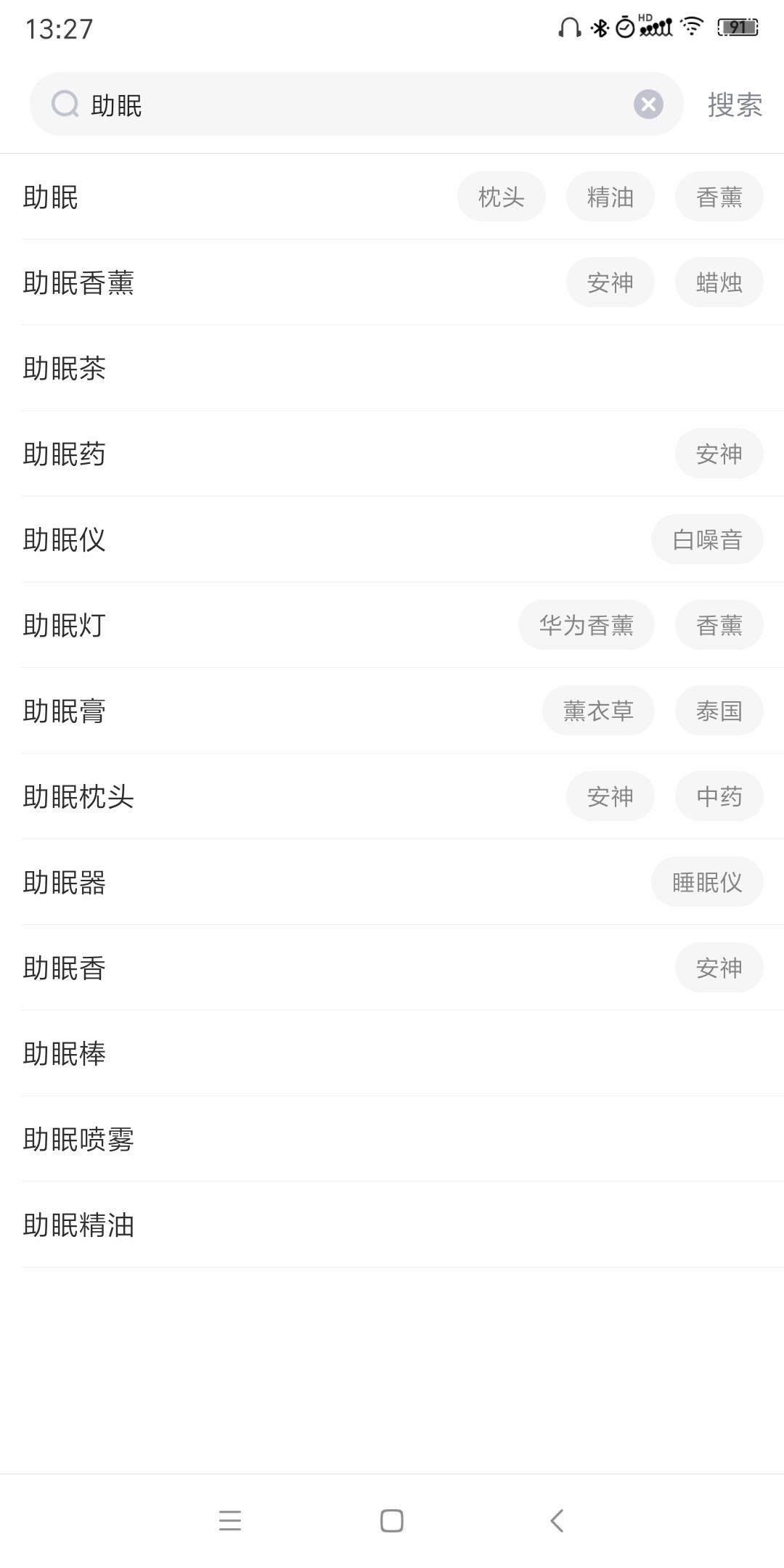Select the 华为香薰 chip next to 助眠灯
784x1568 pixels.
[586, 625]
